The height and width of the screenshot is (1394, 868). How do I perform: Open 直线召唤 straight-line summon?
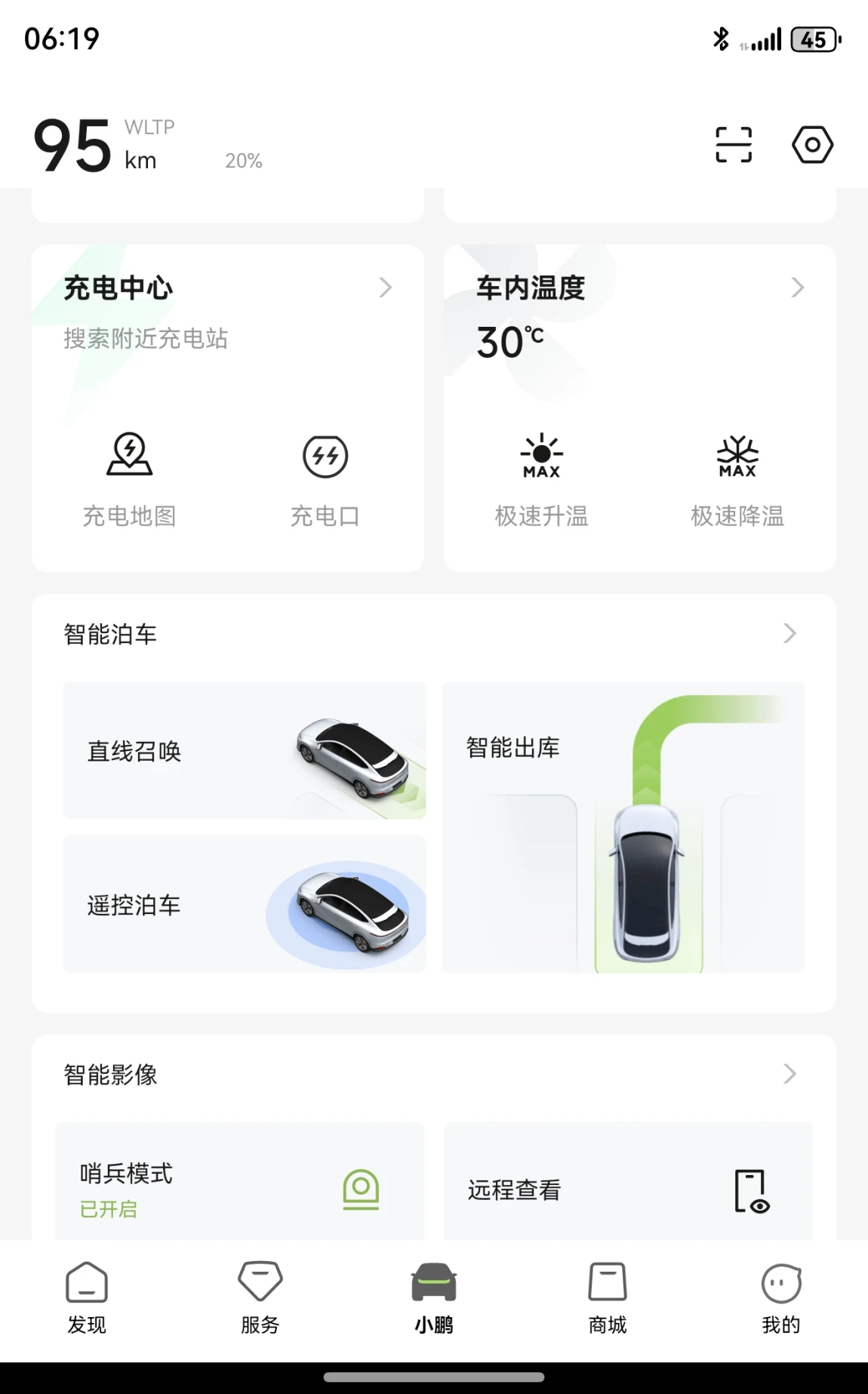(245, 750)
